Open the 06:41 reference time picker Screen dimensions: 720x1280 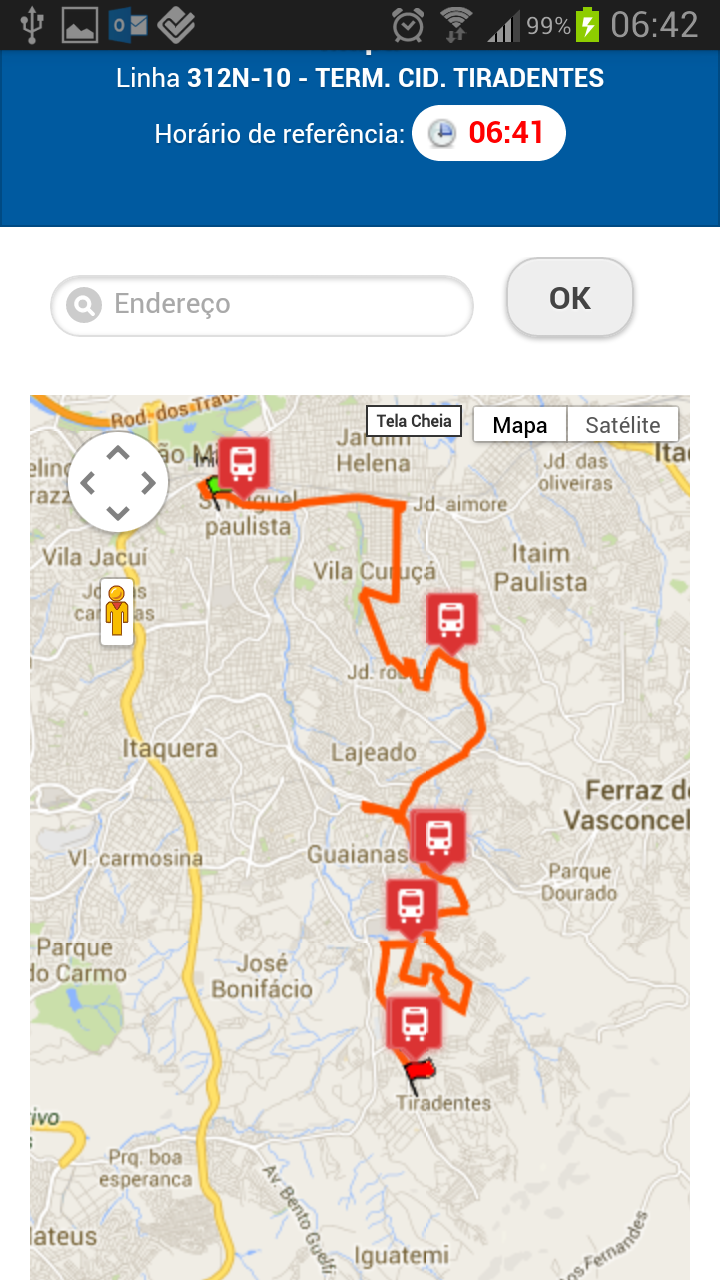pyautogui.click(x=489, y=133)
